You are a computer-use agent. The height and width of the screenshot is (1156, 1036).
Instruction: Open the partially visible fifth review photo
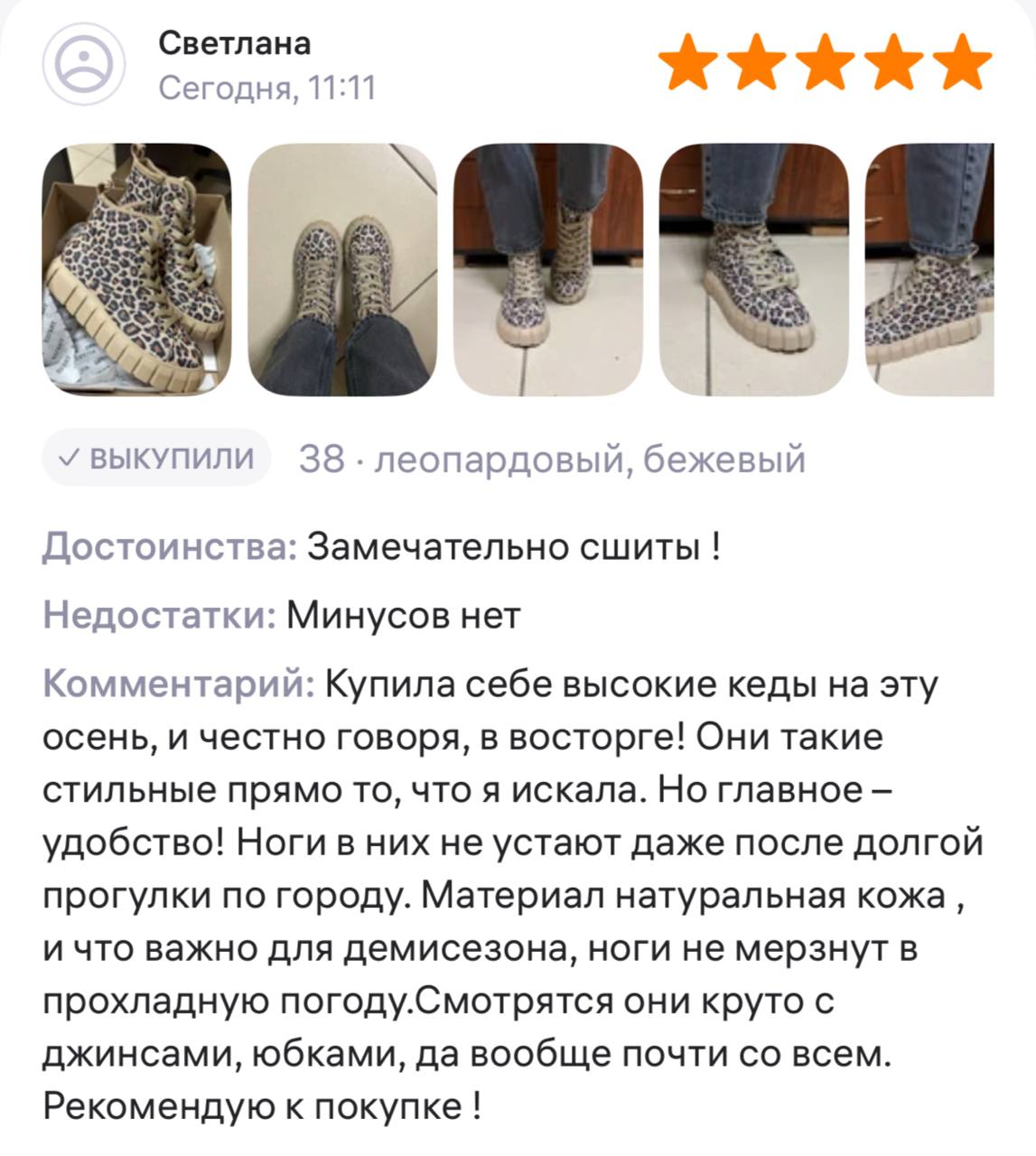point(929,270)
